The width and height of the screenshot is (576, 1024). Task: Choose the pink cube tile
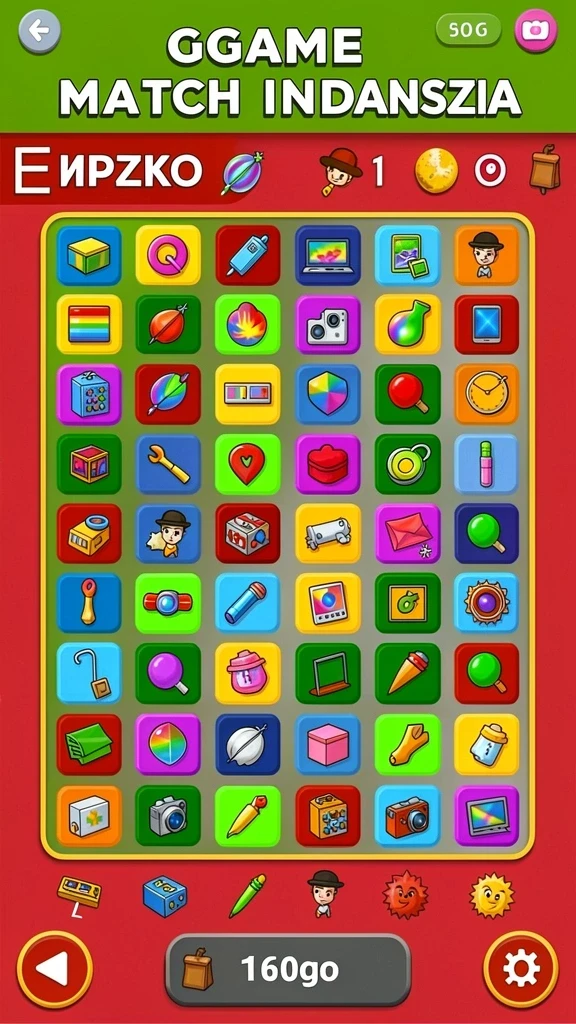click(328, 744)
